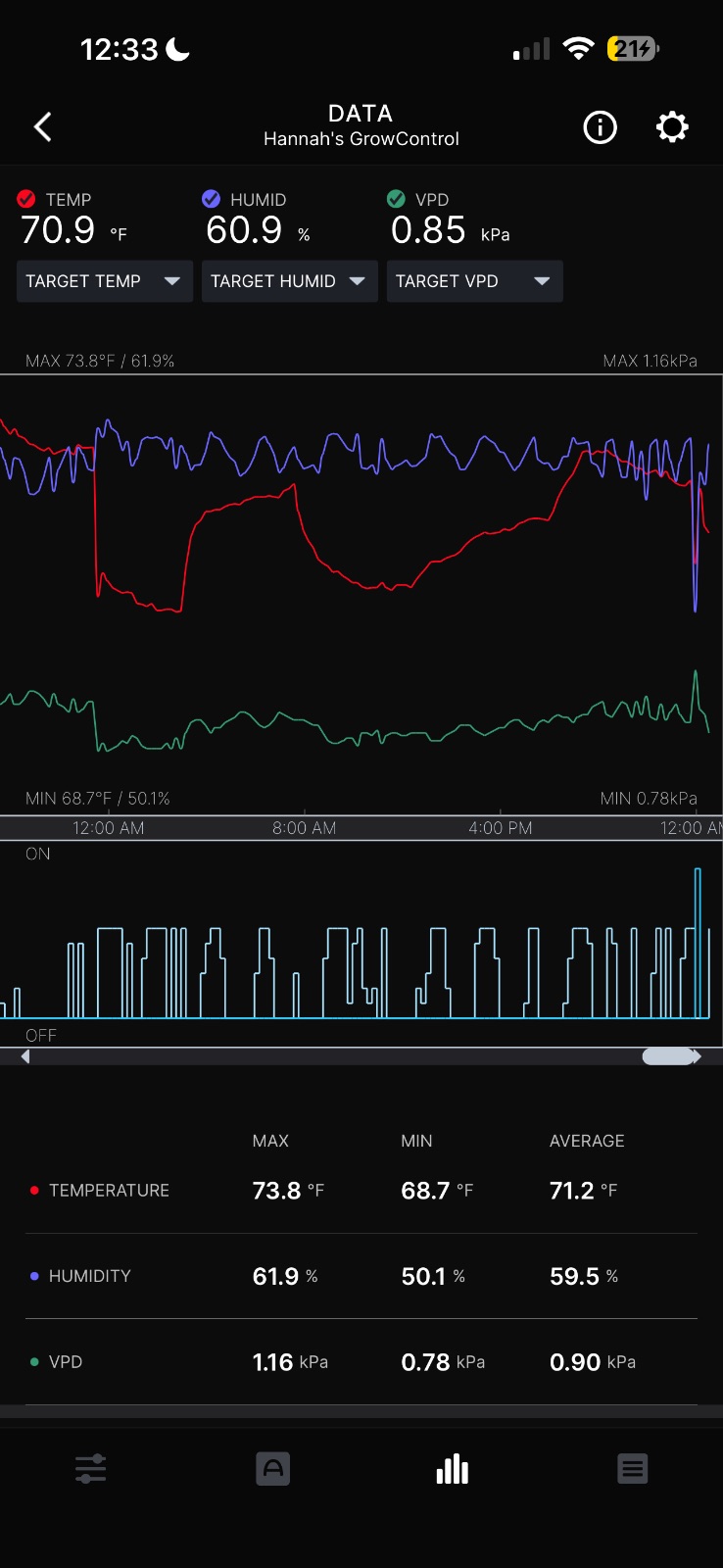The width and height of the screenshot is (723, 1568).
Task: Switch to the controls sliders tab
Action: tap(90, 1468)
